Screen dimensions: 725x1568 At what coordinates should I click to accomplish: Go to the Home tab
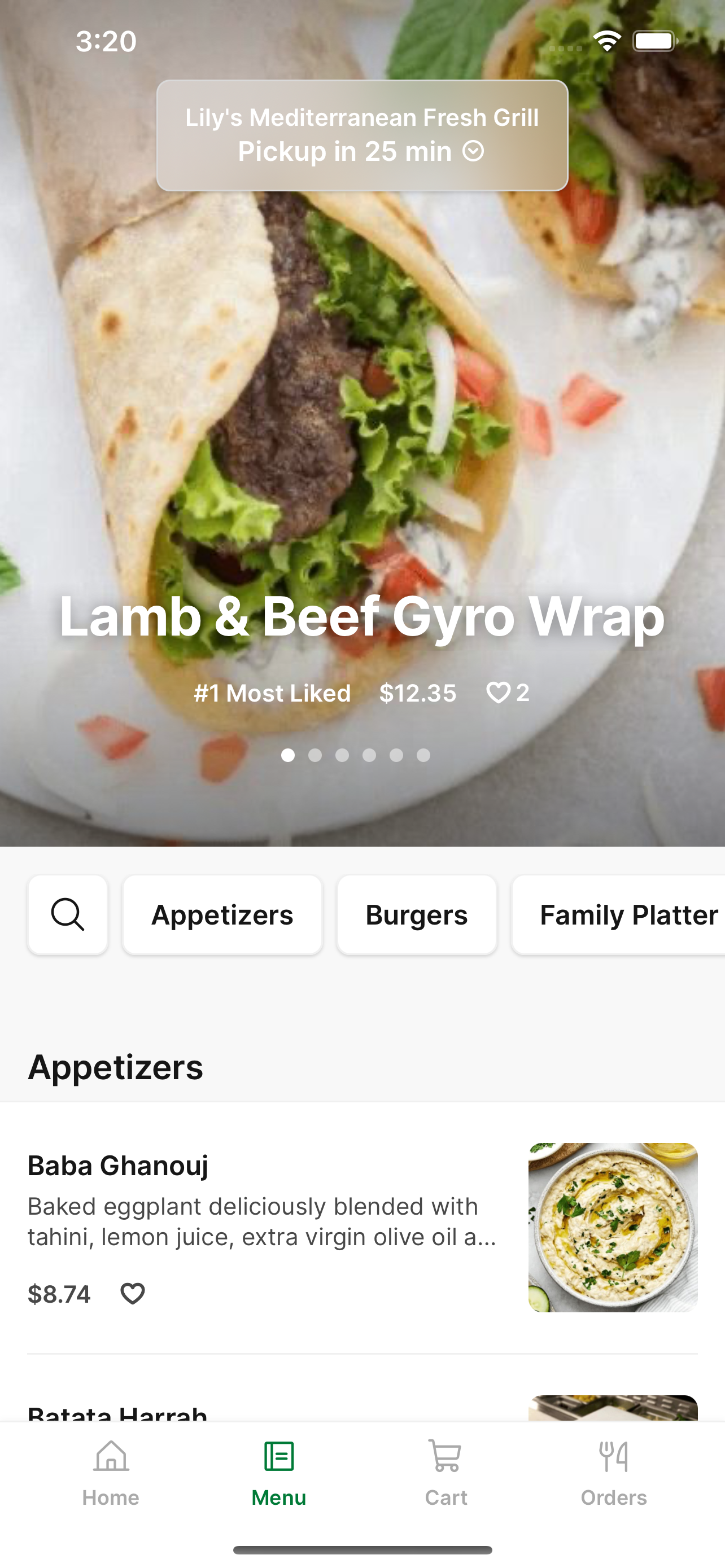pos(111,1473)
